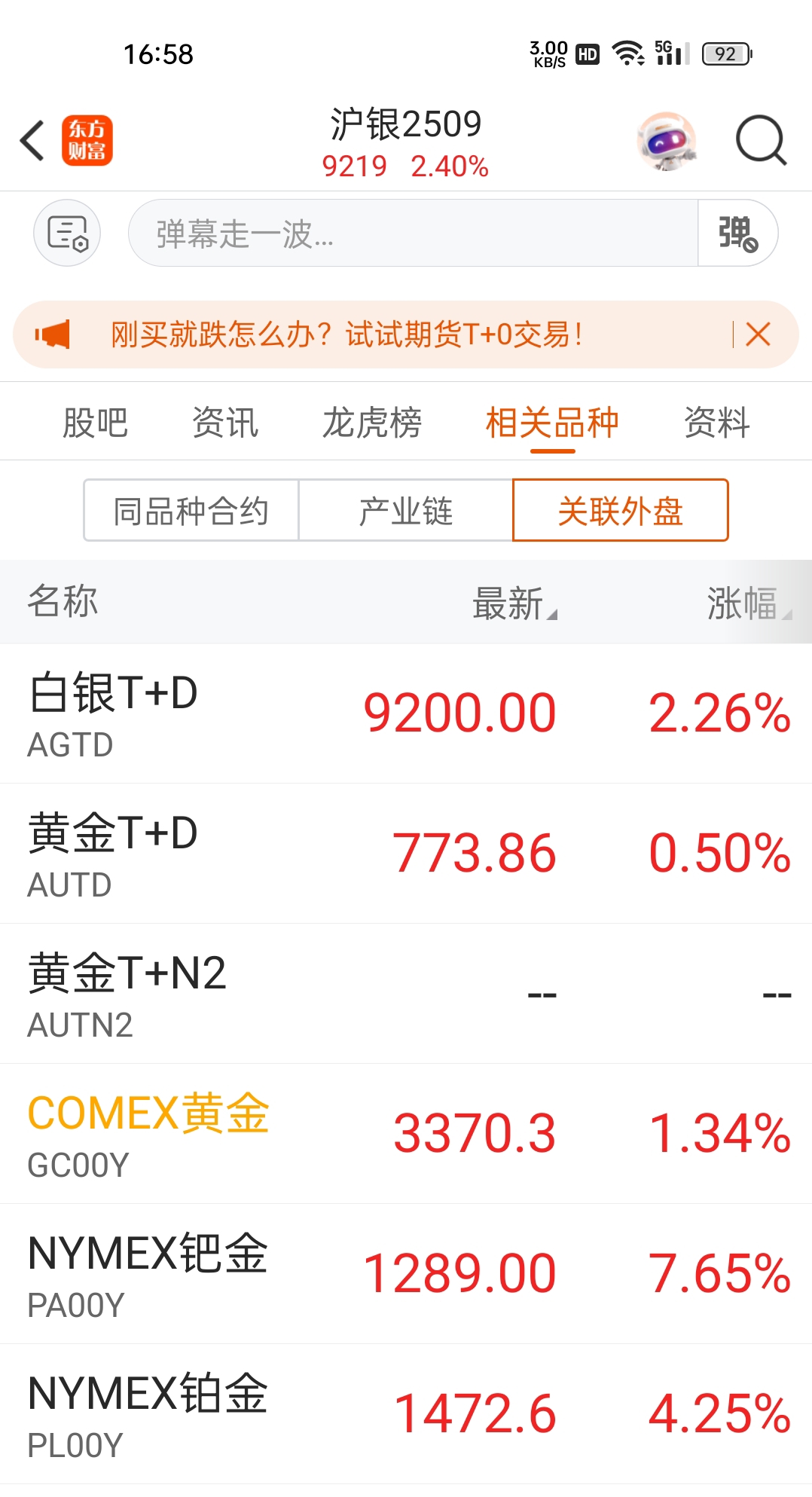Image resolution: width=812 pixels, height=1497 pixels.
Task: Go back using the arrow icon
Action: (33, 140)
